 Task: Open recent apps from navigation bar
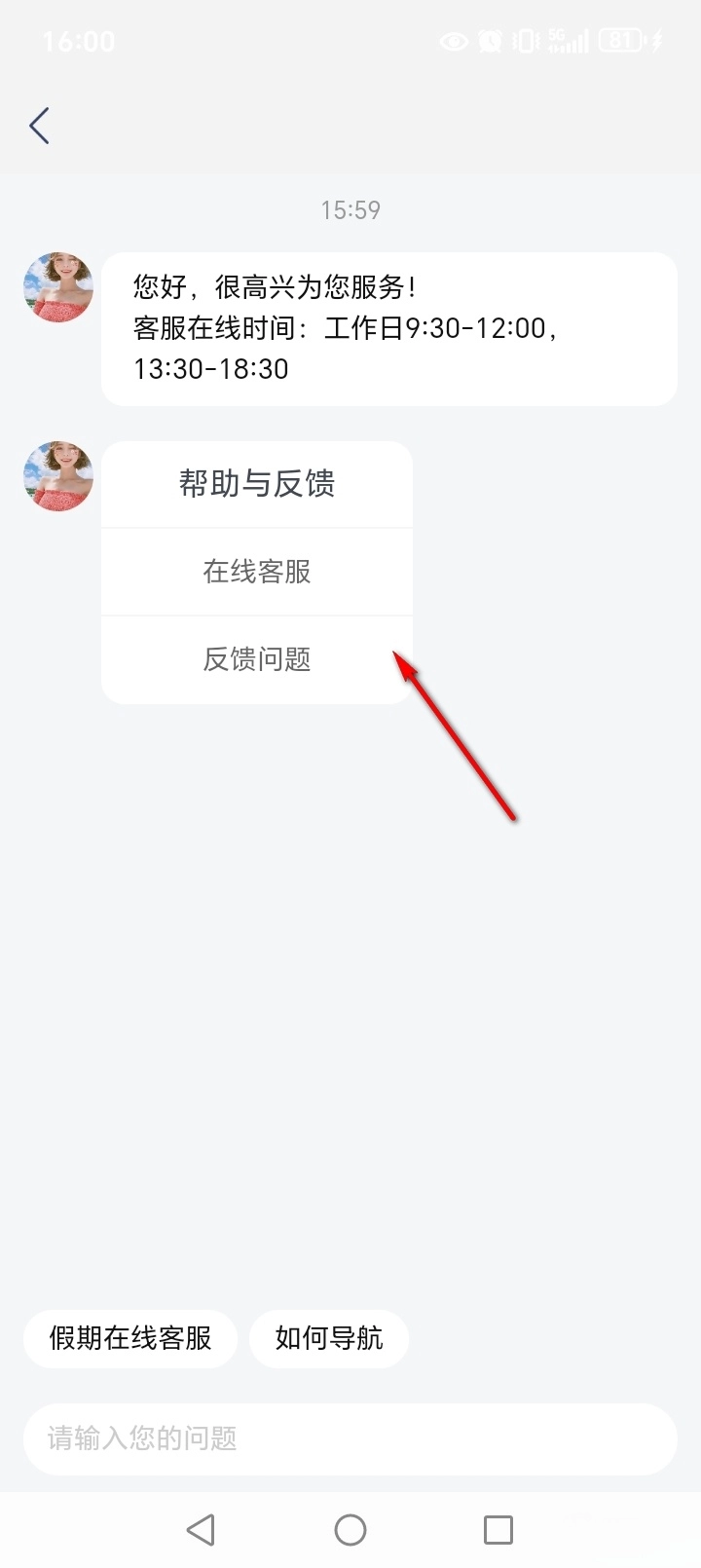tap(498, 1529)
